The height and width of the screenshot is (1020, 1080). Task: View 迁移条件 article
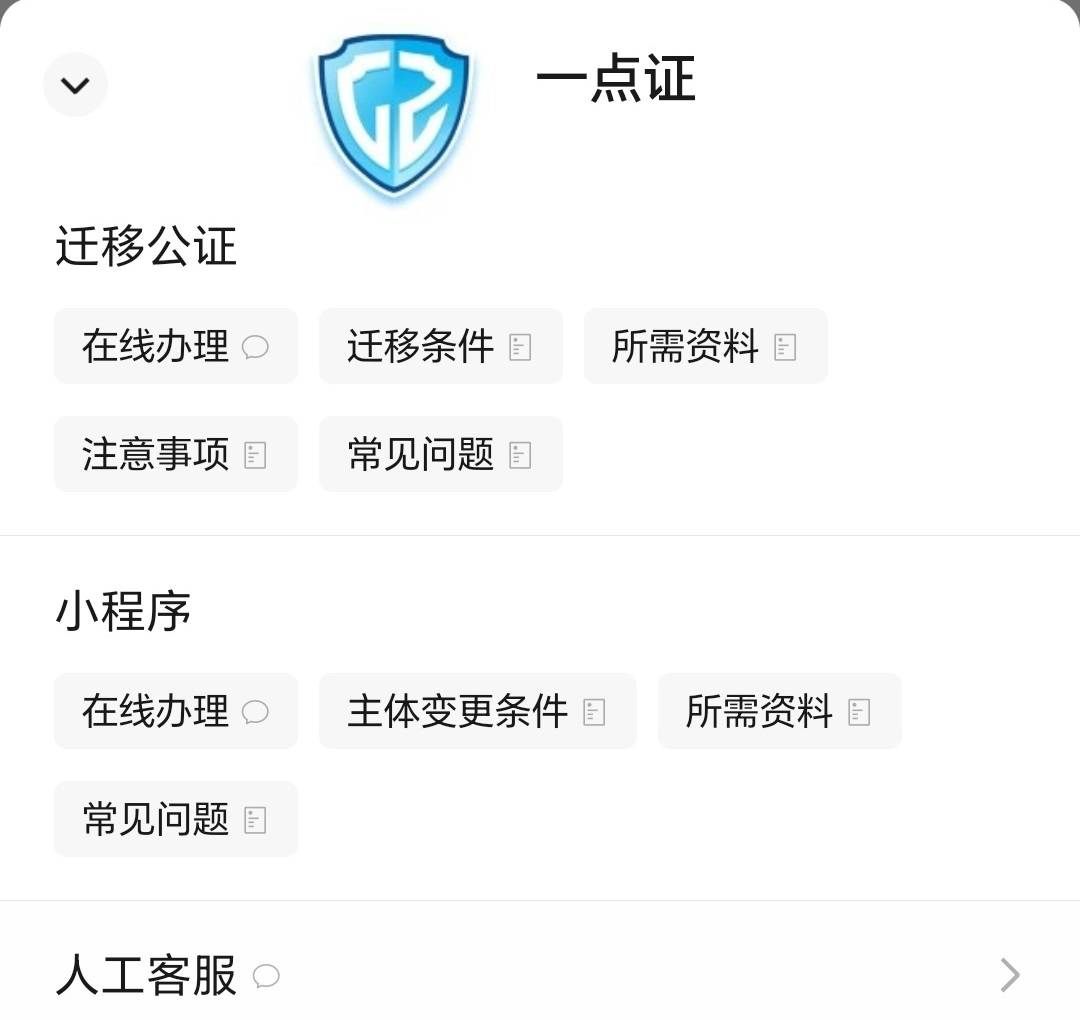pos(440,346)
